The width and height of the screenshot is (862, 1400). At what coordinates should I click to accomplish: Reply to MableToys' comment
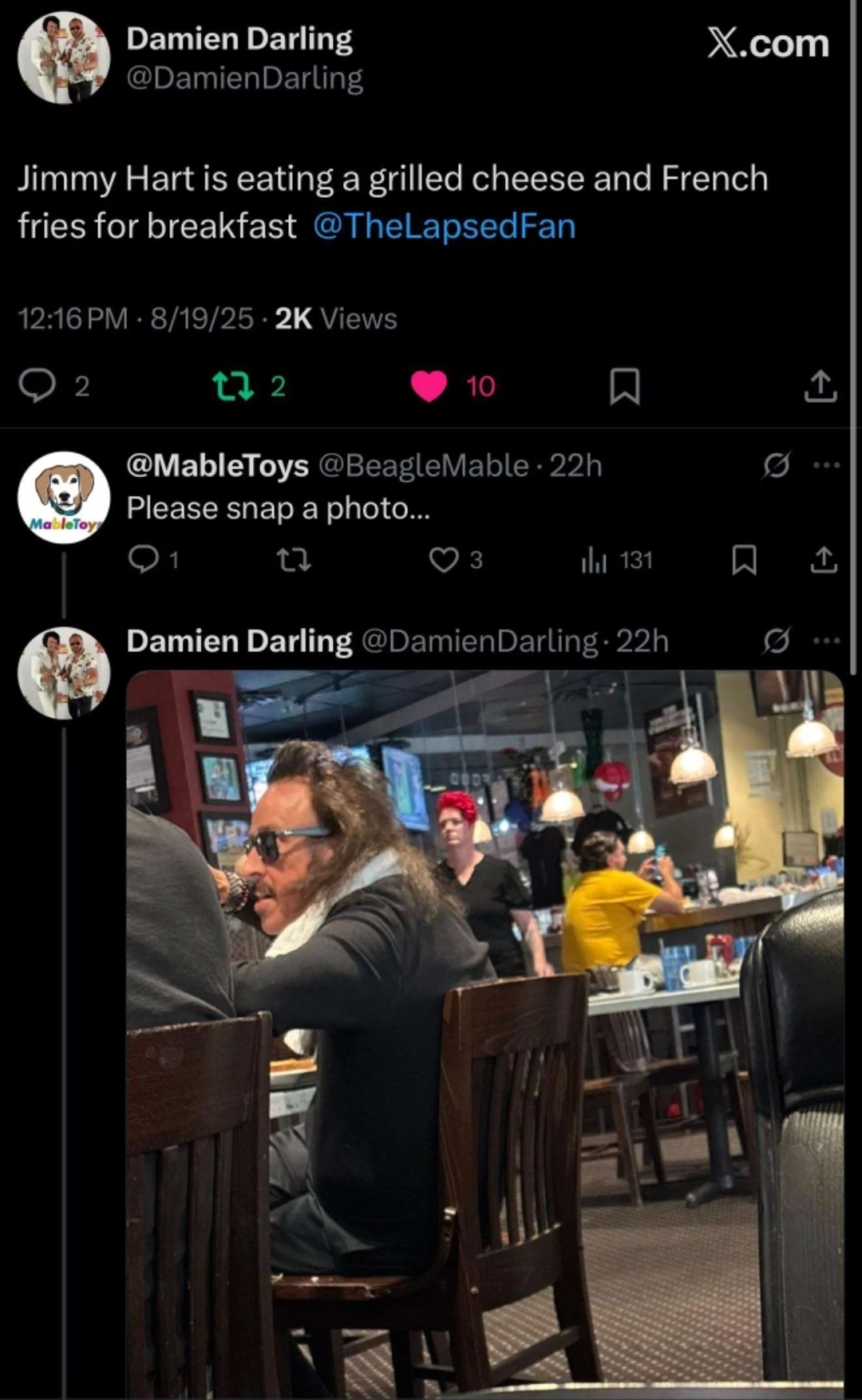(144, 560)
